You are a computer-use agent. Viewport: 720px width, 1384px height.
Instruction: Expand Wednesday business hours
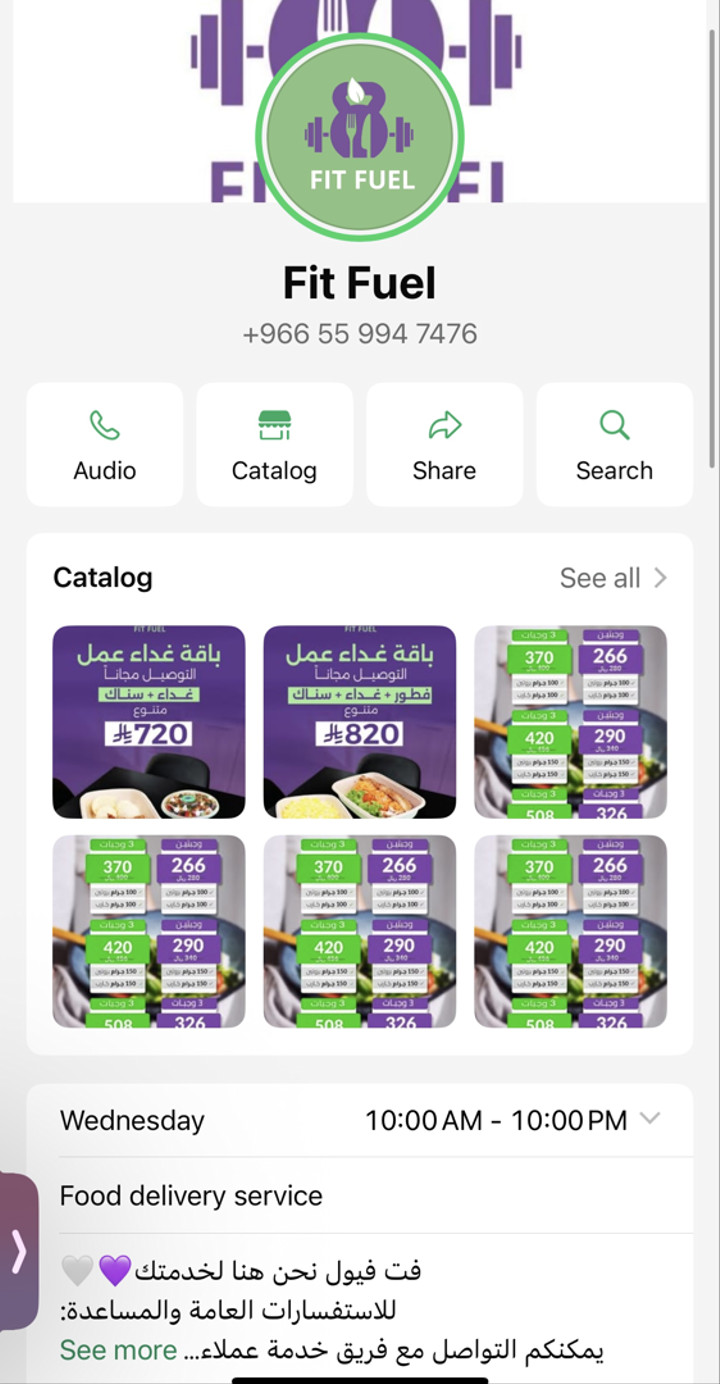click(x=360, y=1120)
